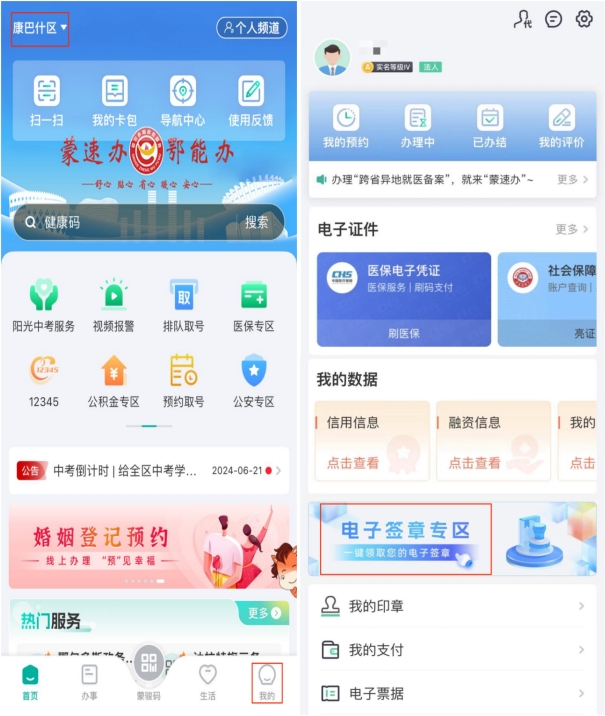The height and width of the screenshot is (716, 605).
Task: Open the 康巴什区 district dropdown
Action: click(40, 28)
